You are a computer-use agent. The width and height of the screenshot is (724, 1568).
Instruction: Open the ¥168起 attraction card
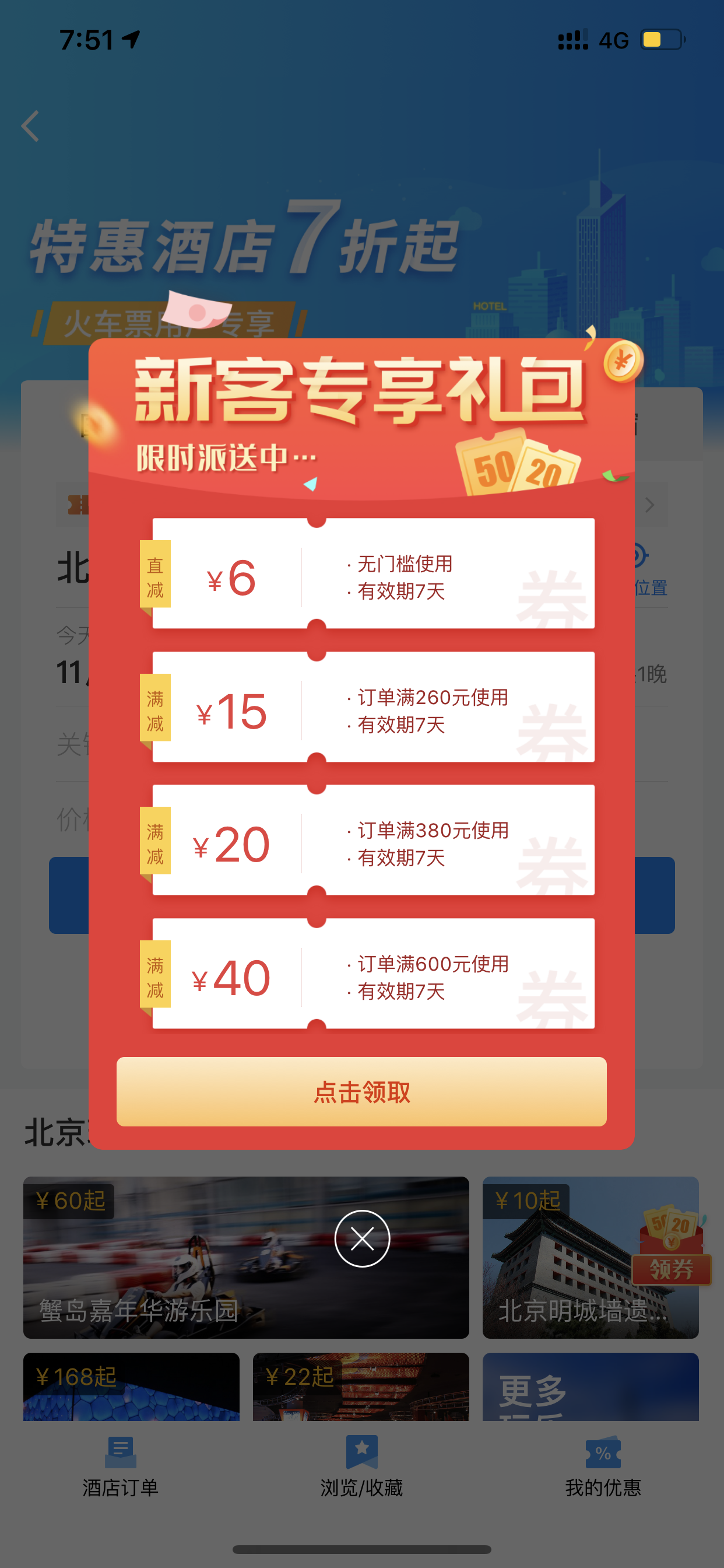point(131,1387)
